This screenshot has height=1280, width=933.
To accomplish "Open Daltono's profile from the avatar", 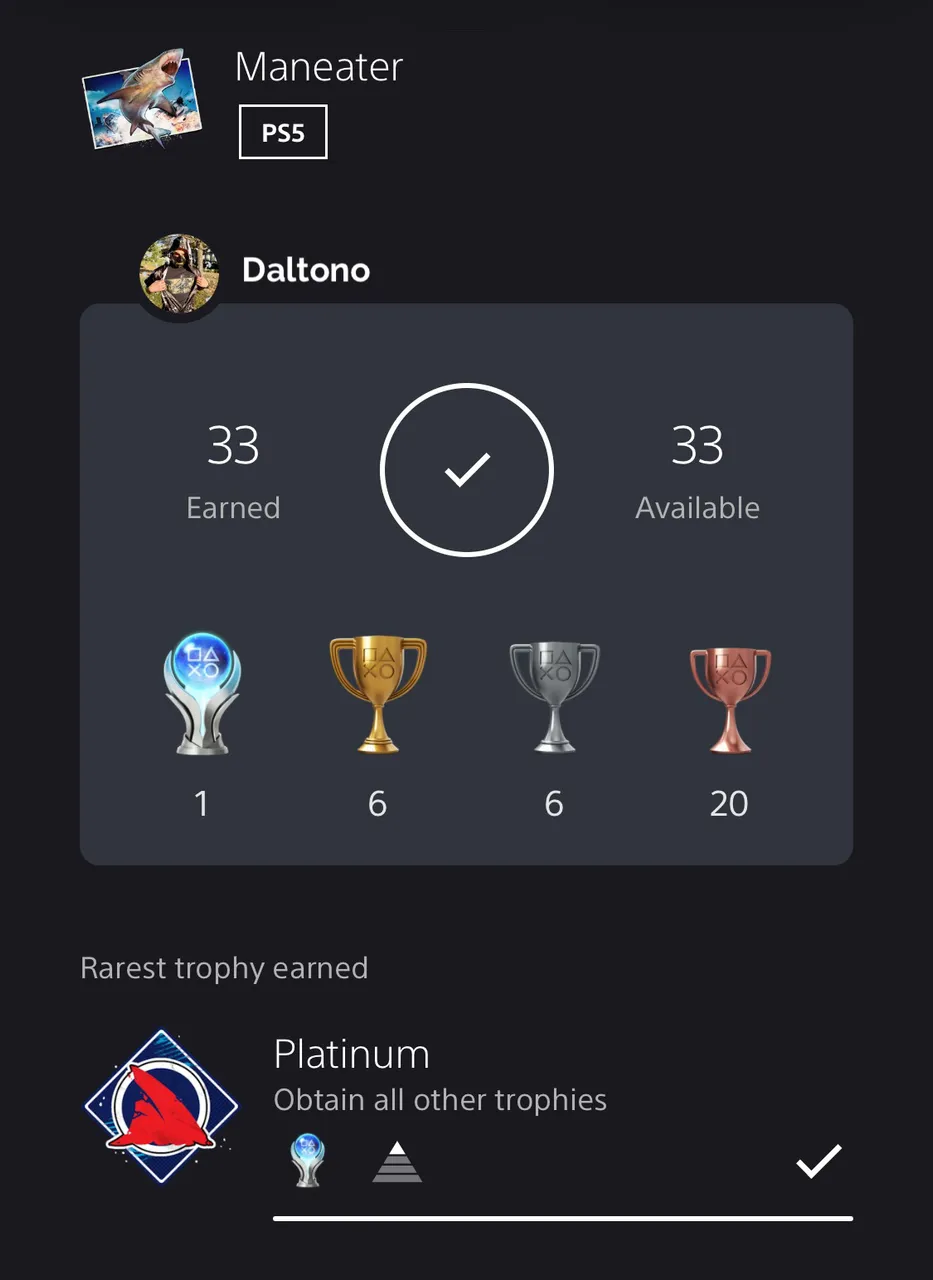I will 180,273.
